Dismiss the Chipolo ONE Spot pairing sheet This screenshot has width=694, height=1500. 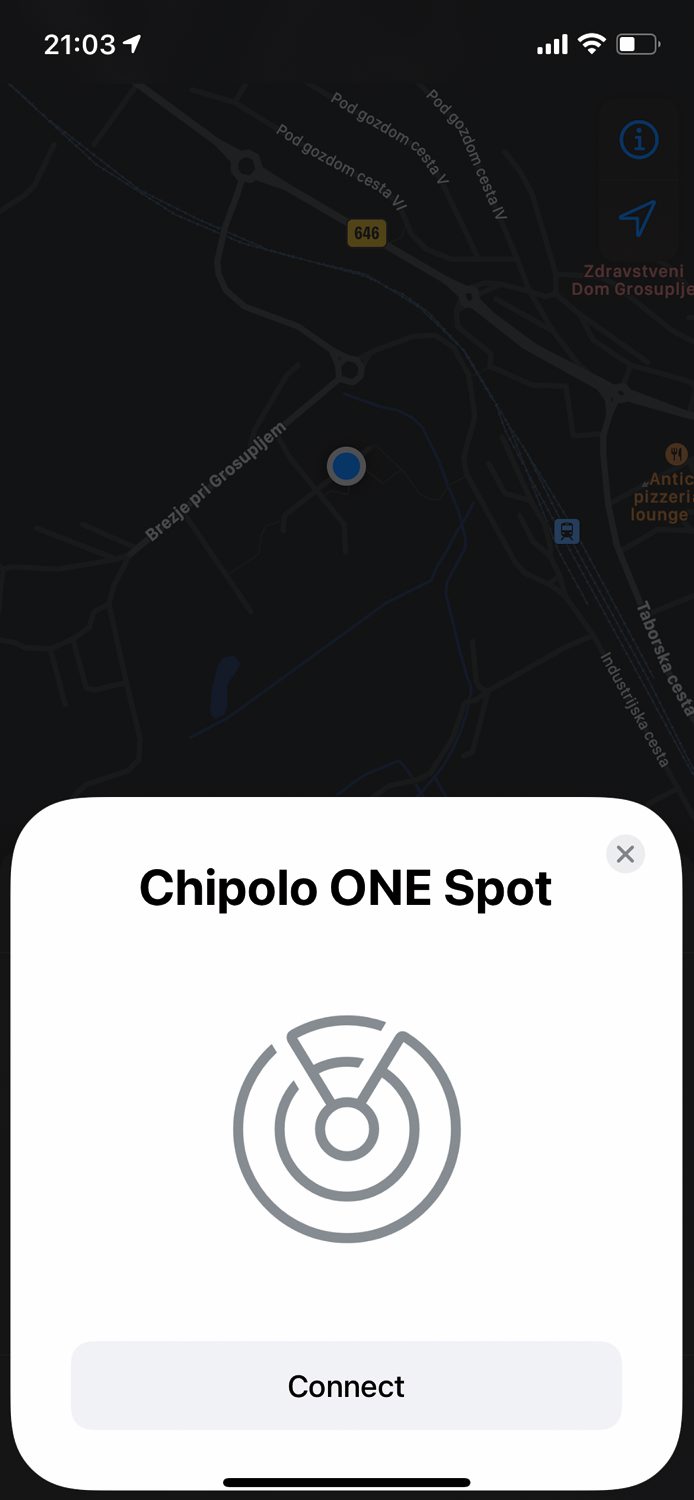[x=626, y=854]
